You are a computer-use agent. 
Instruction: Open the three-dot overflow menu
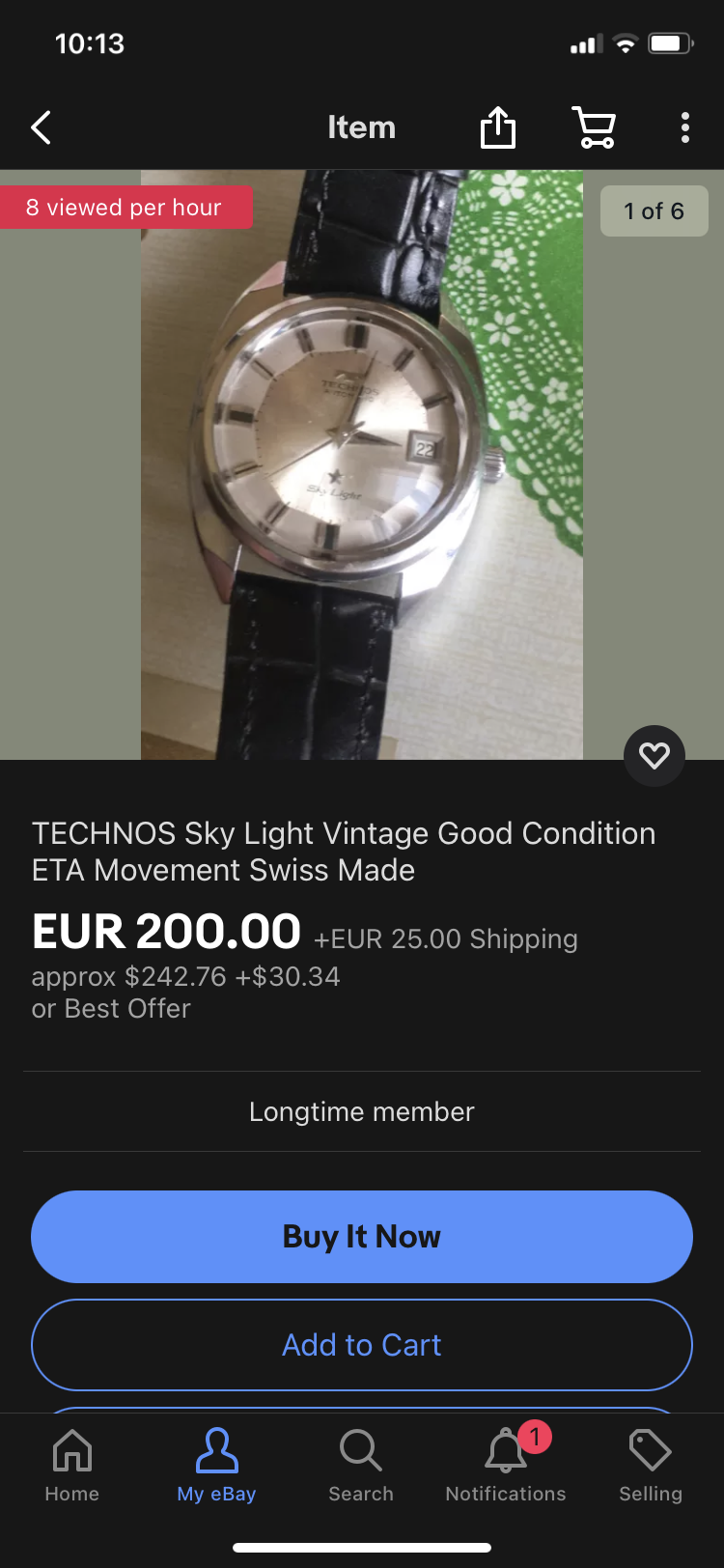coord(684,127)
